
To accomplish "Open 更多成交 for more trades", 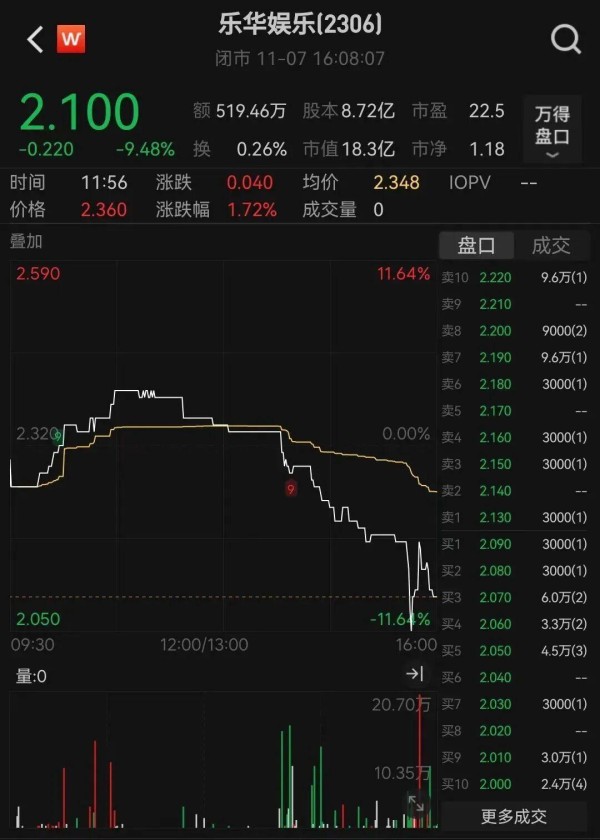I will click(x=513, y=816).
